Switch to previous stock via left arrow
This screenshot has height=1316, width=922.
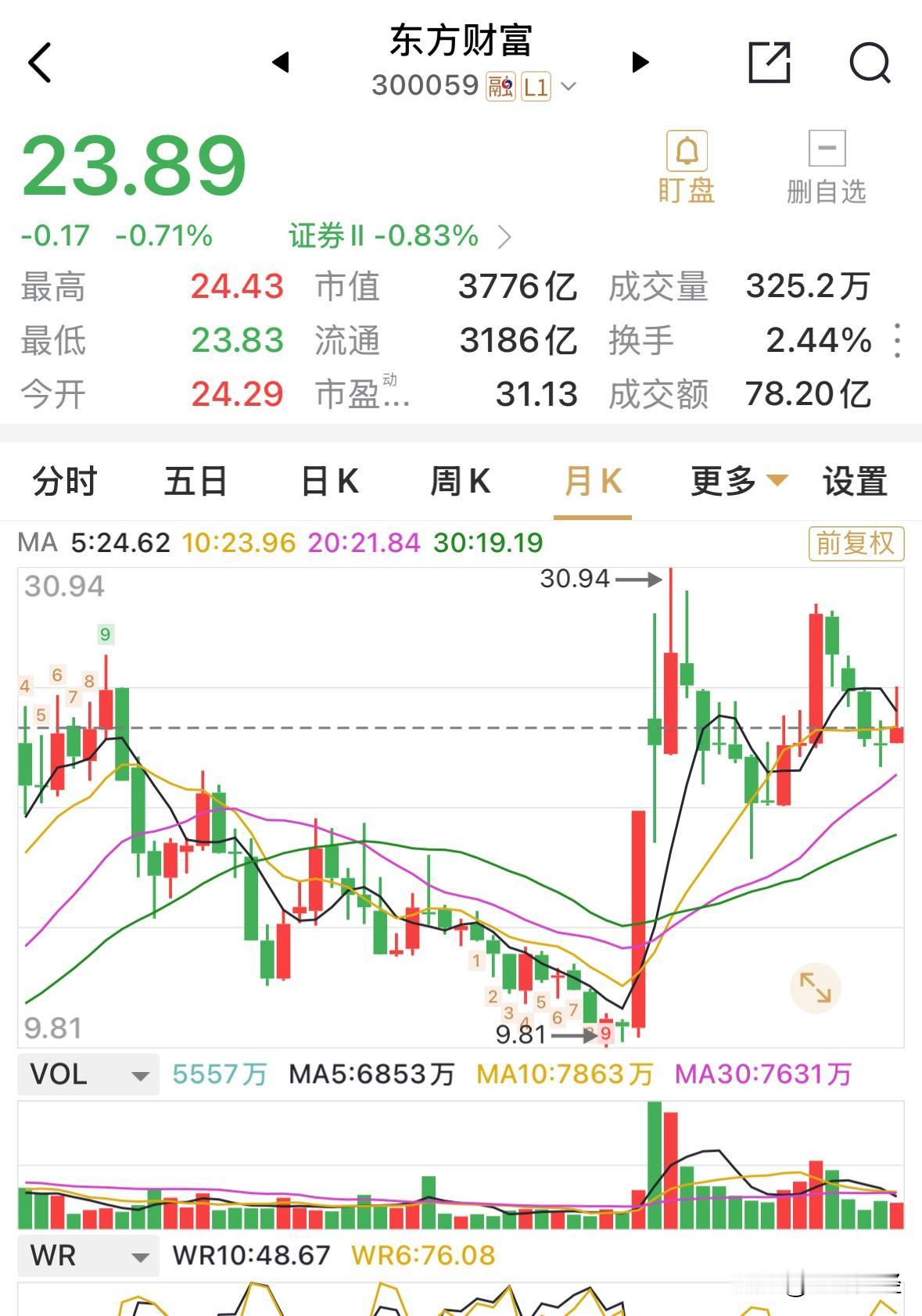point(283,63)
